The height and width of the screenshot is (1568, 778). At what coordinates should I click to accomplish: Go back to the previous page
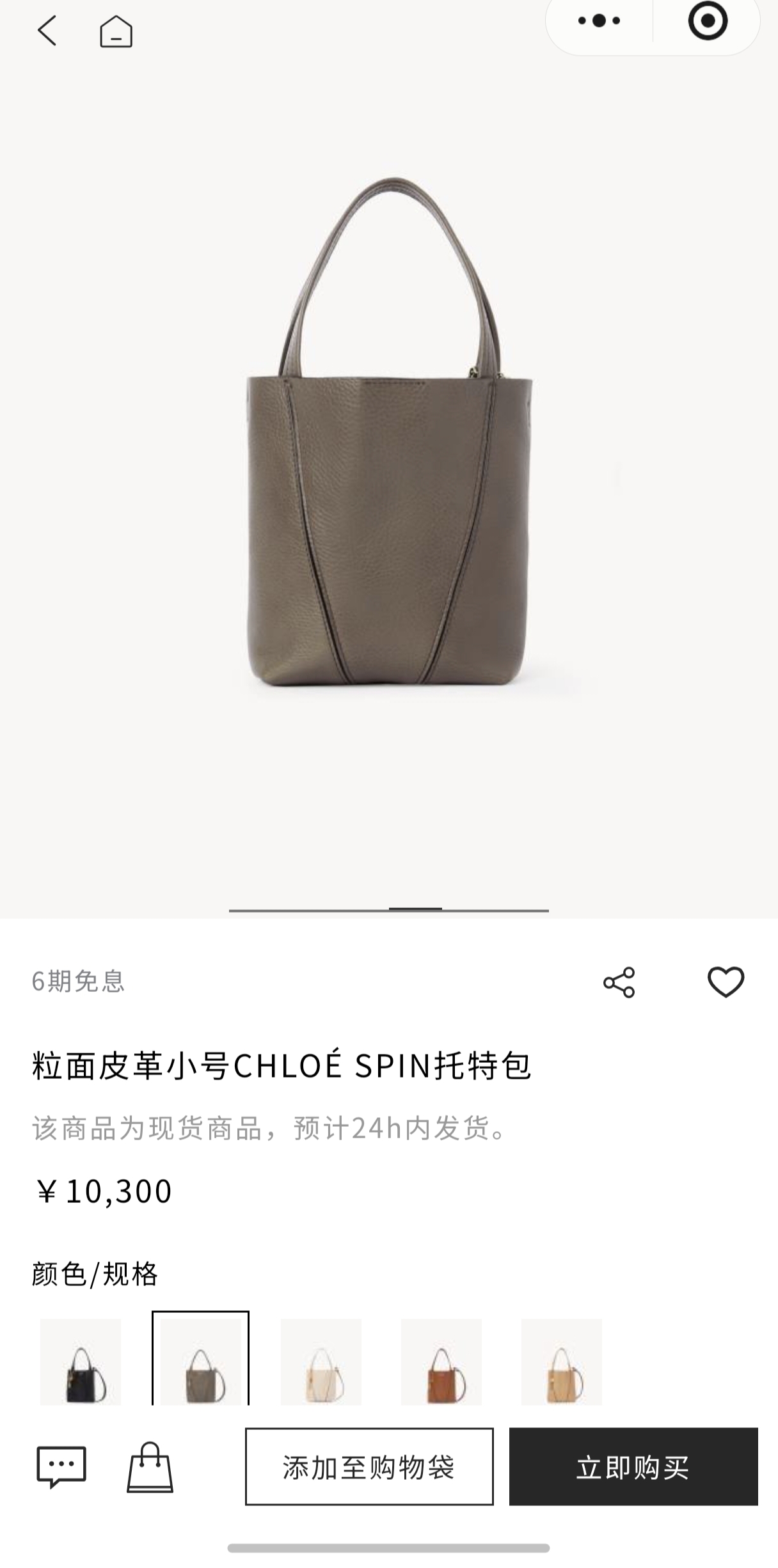[x=47, y=31]
